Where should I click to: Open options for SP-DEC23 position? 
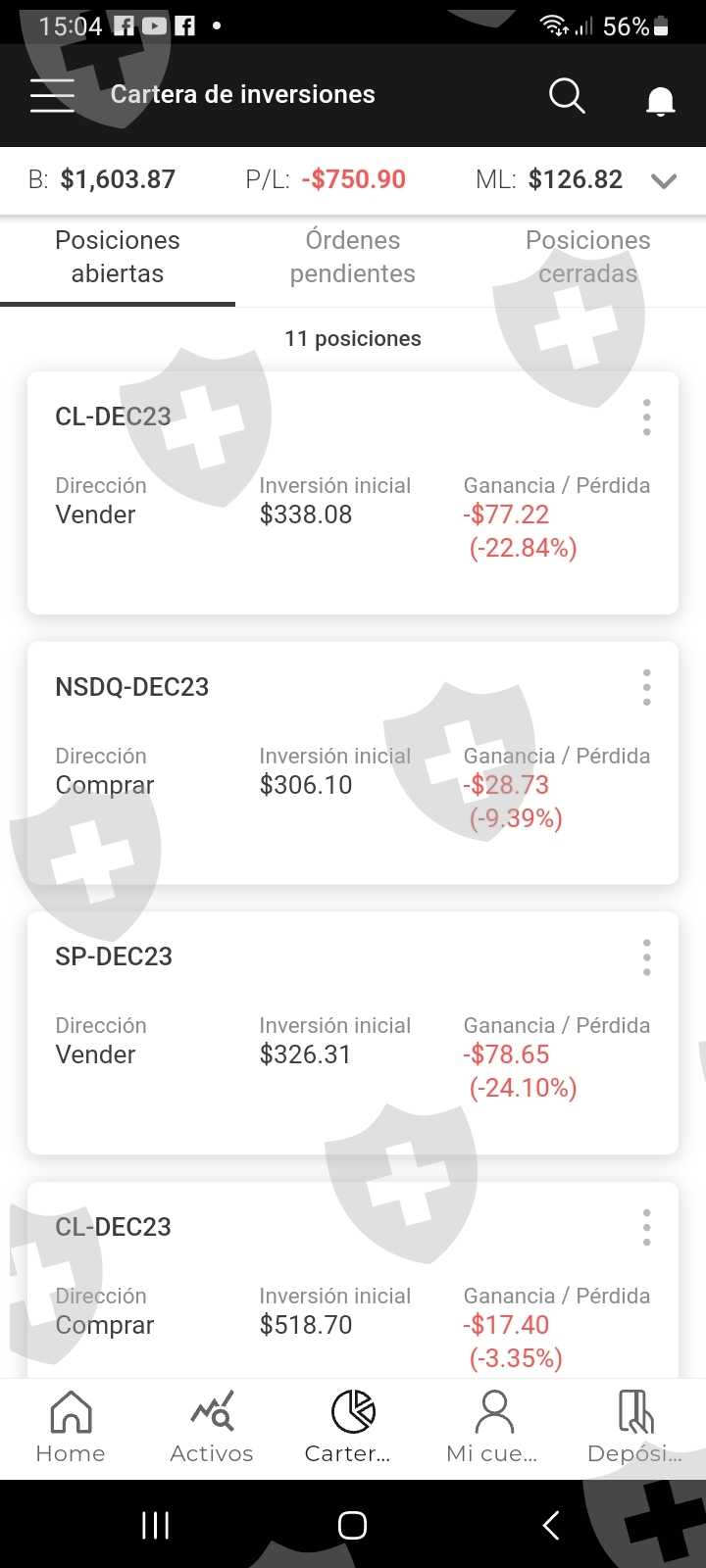tap(646, 957)
